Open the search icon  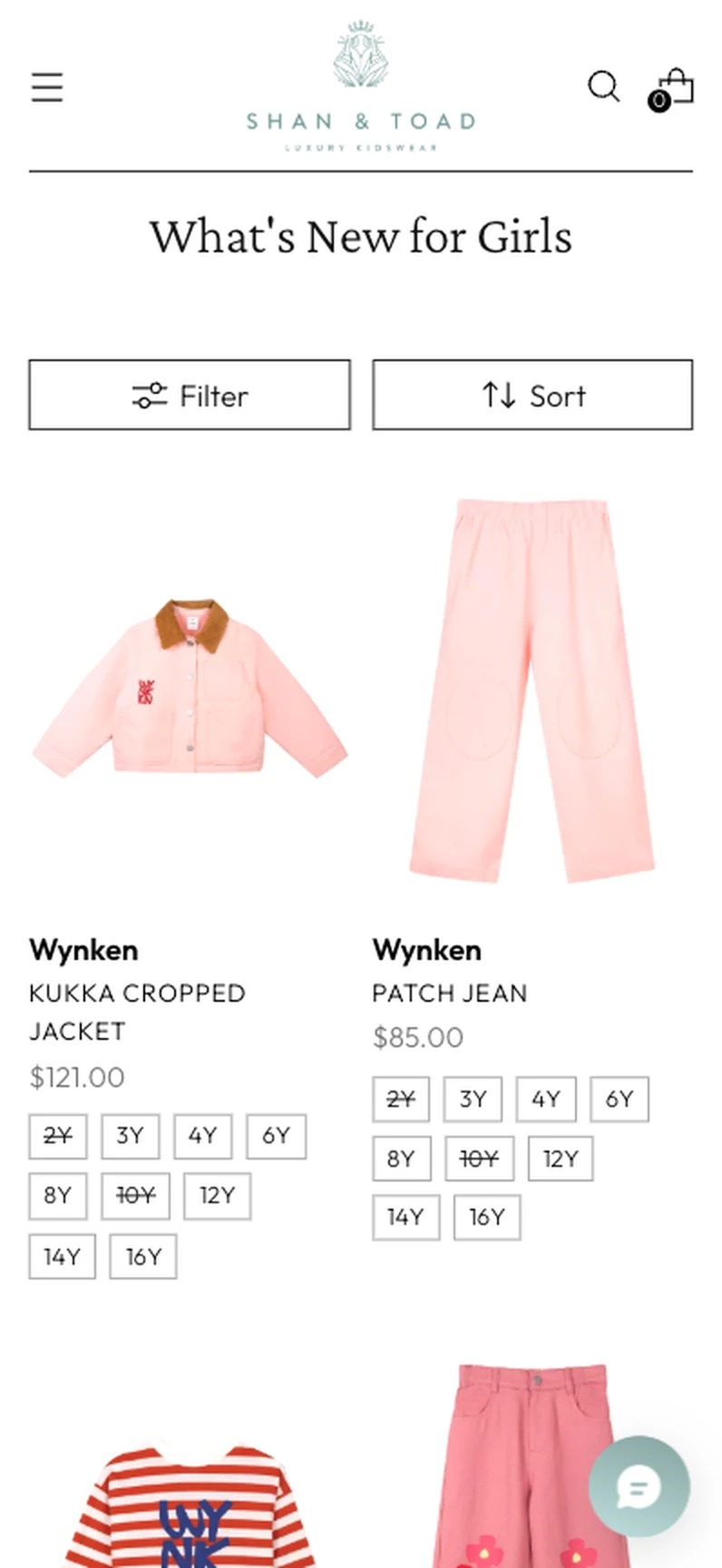pos(603,87)
